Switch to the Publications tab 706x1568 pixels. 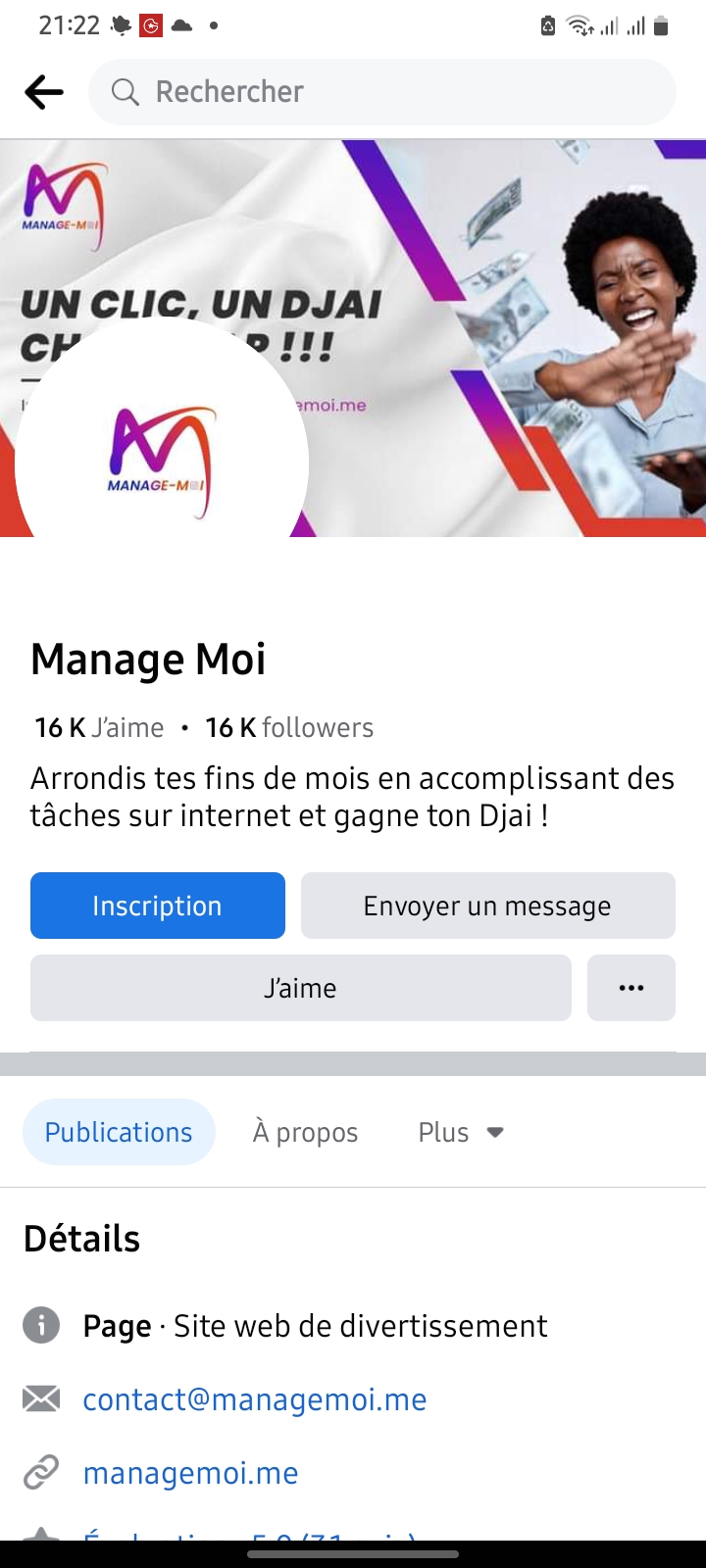tap(119, 1132)
